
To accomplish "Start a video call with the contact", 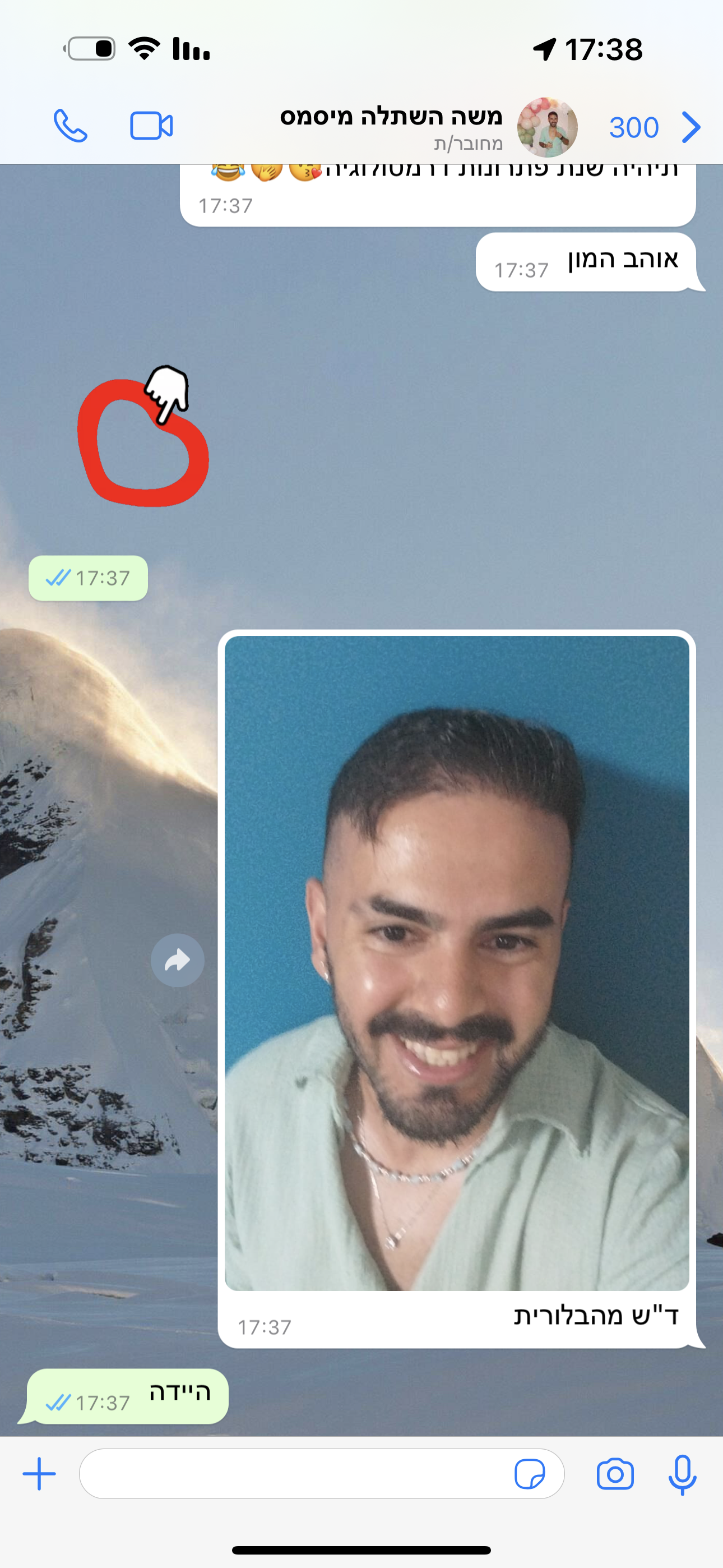I will [x=151, y=126].
